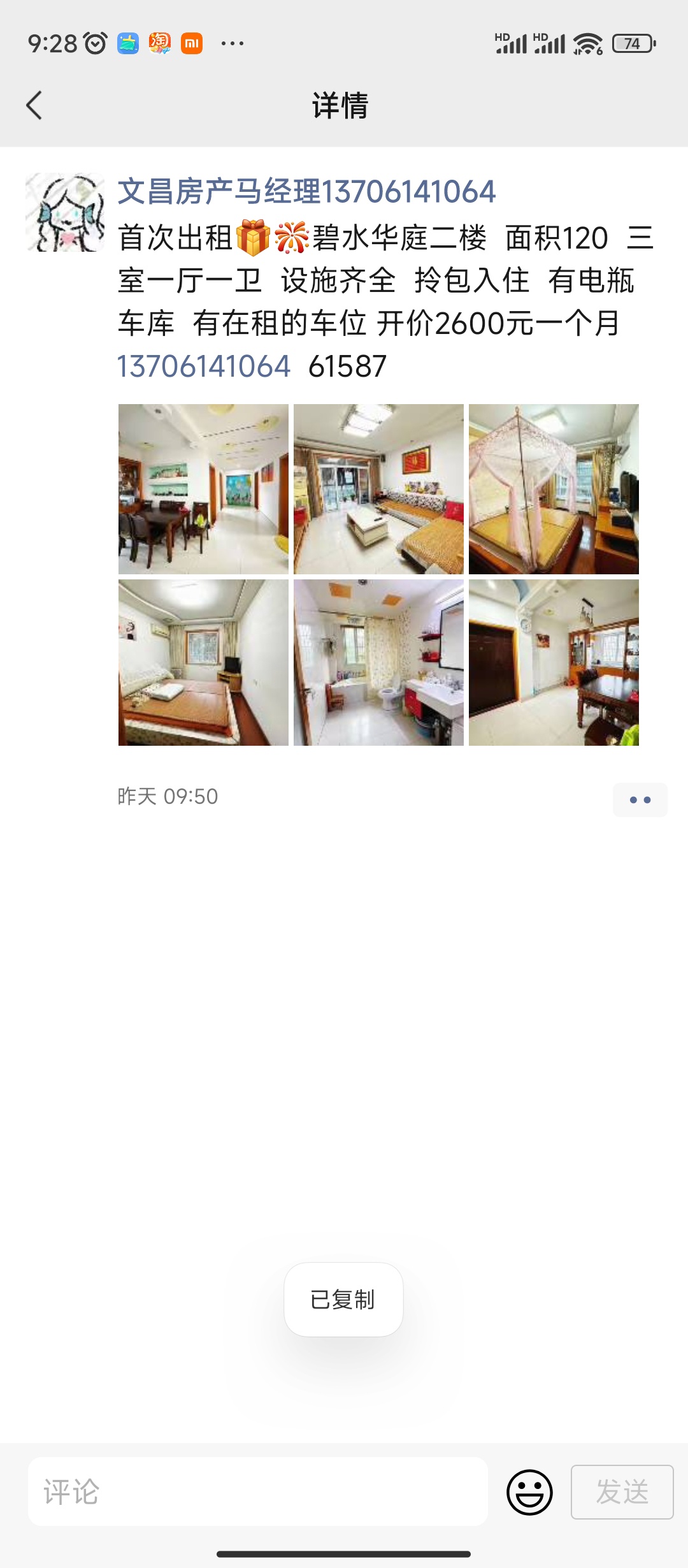This screenshot has height=1568, width=688.
Task: View the living room sofa photo
Action: pos(378,489)
